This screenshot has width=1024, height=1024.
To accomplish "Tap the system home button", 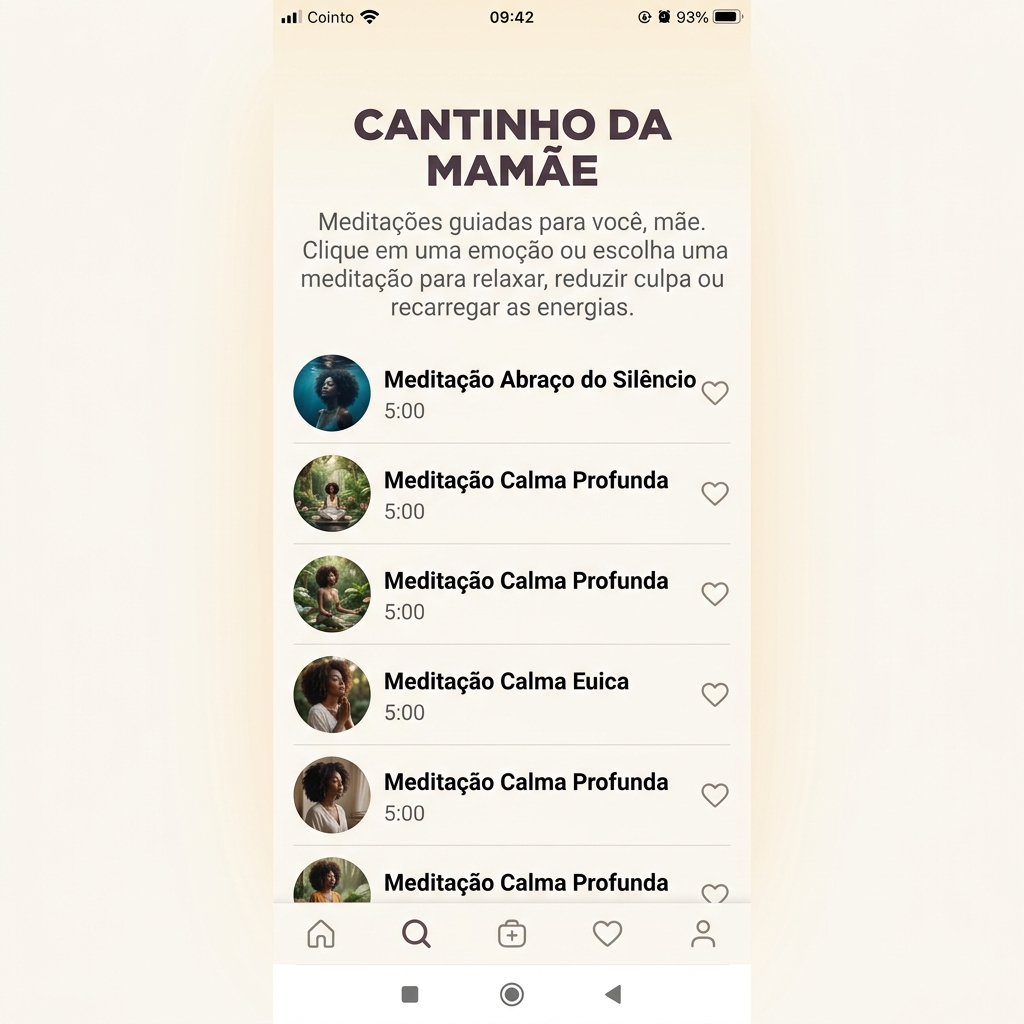I will coord(512,994).
